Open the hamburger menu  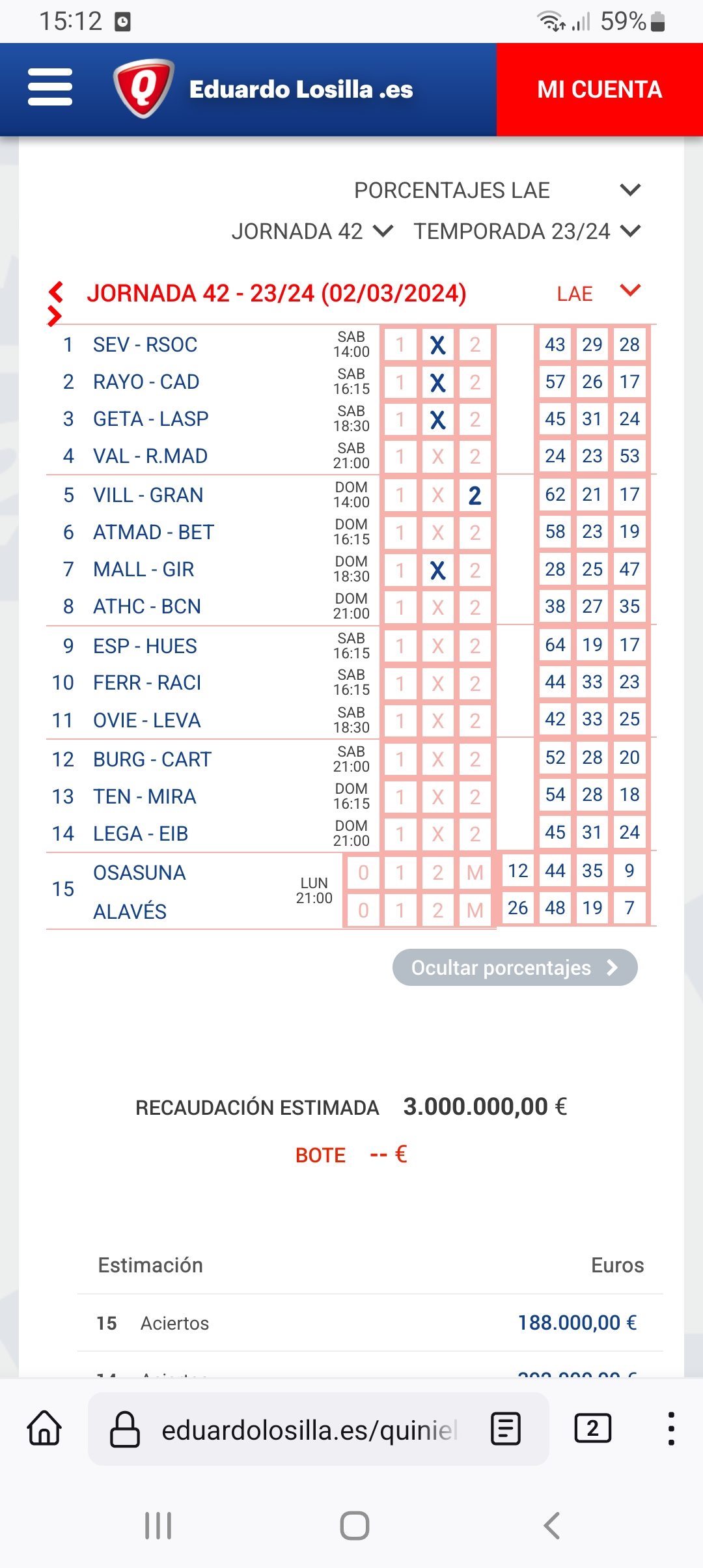pyautogui.click(x=50, y=87)
